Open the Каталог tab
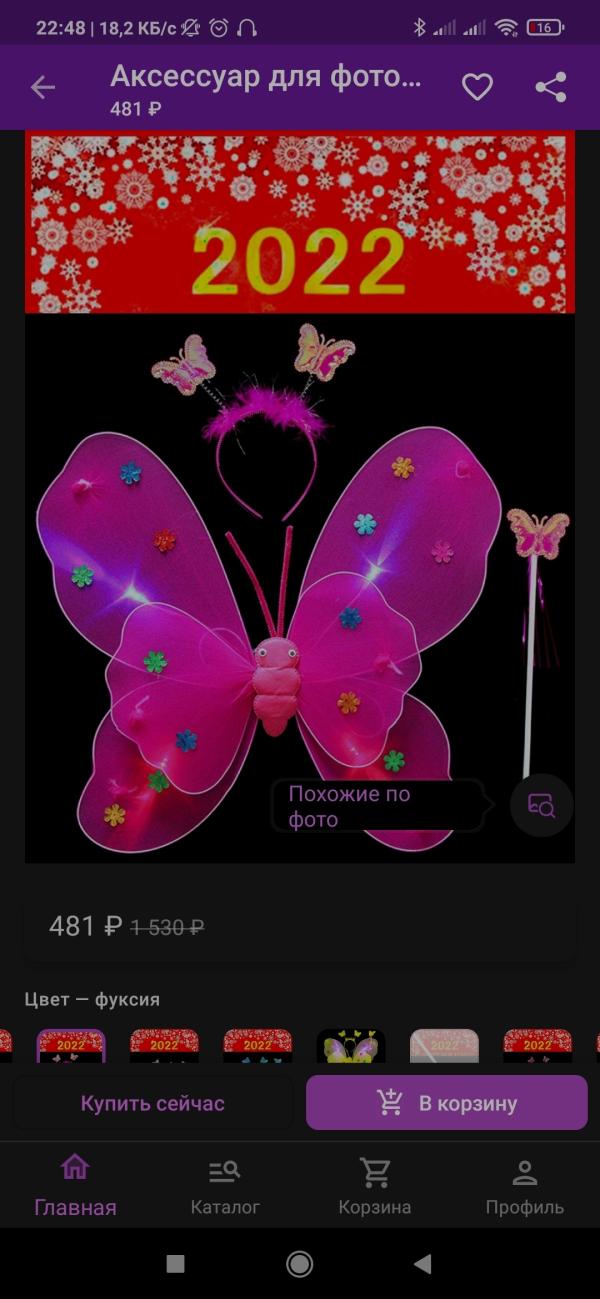The image size is (600, 1299). coord(225,1187)
